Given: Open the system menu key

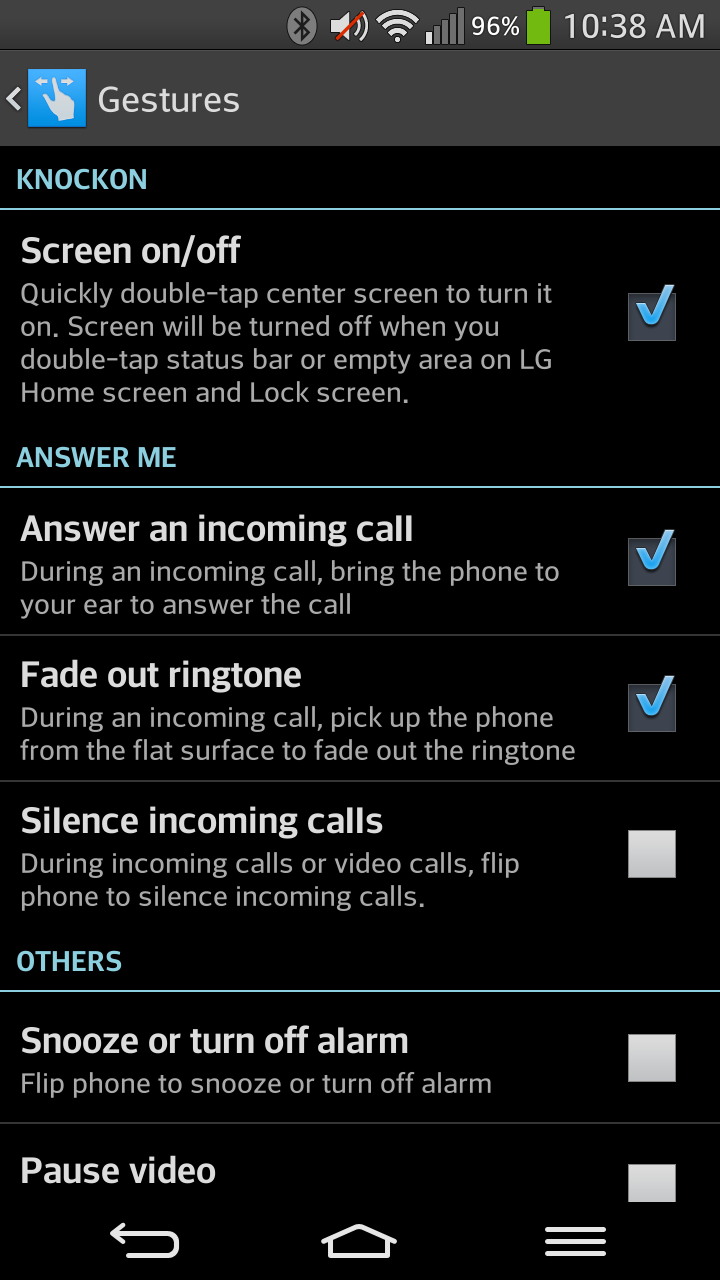Looking at the screenshot, I should (575, 1241).
